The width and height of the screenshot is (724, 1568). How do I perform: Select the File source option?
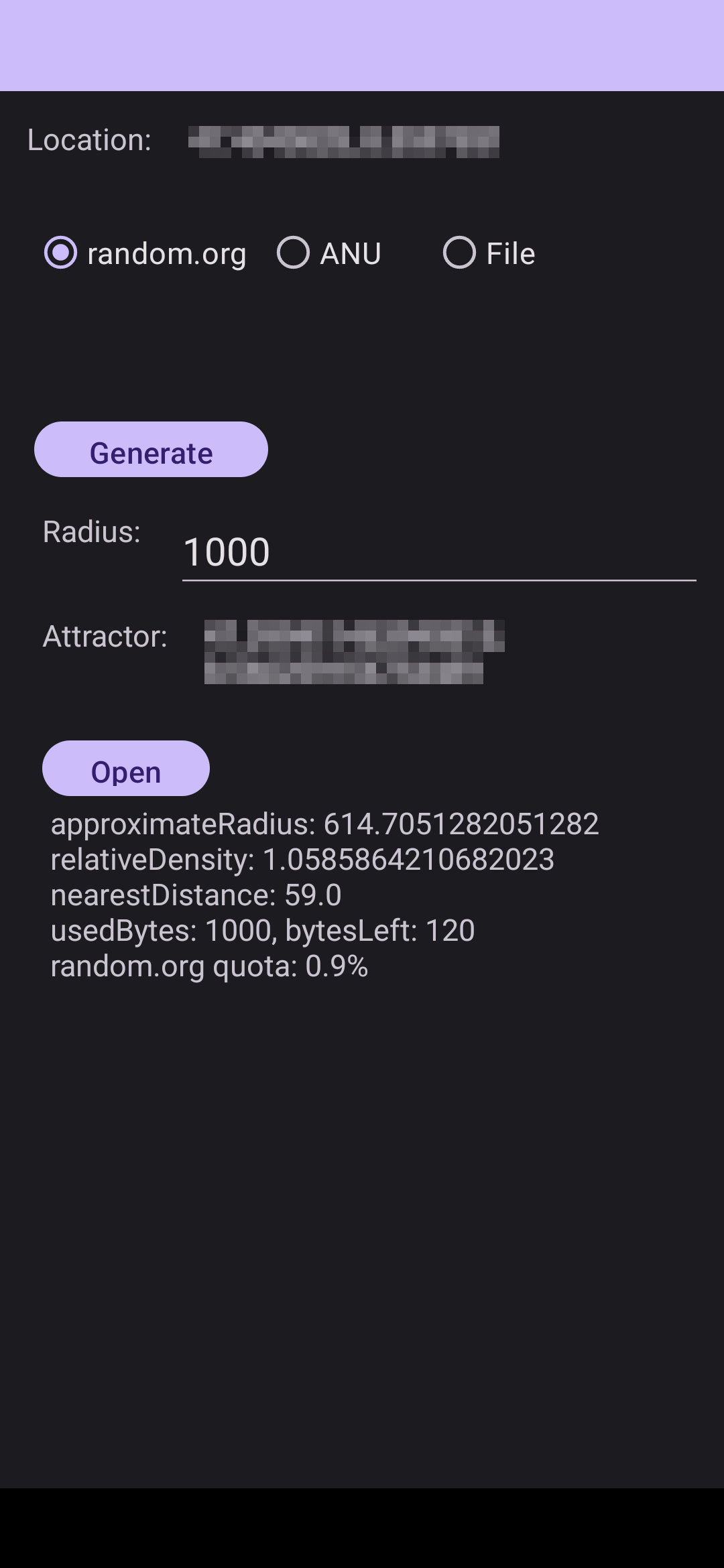click(x=460, y=253)
